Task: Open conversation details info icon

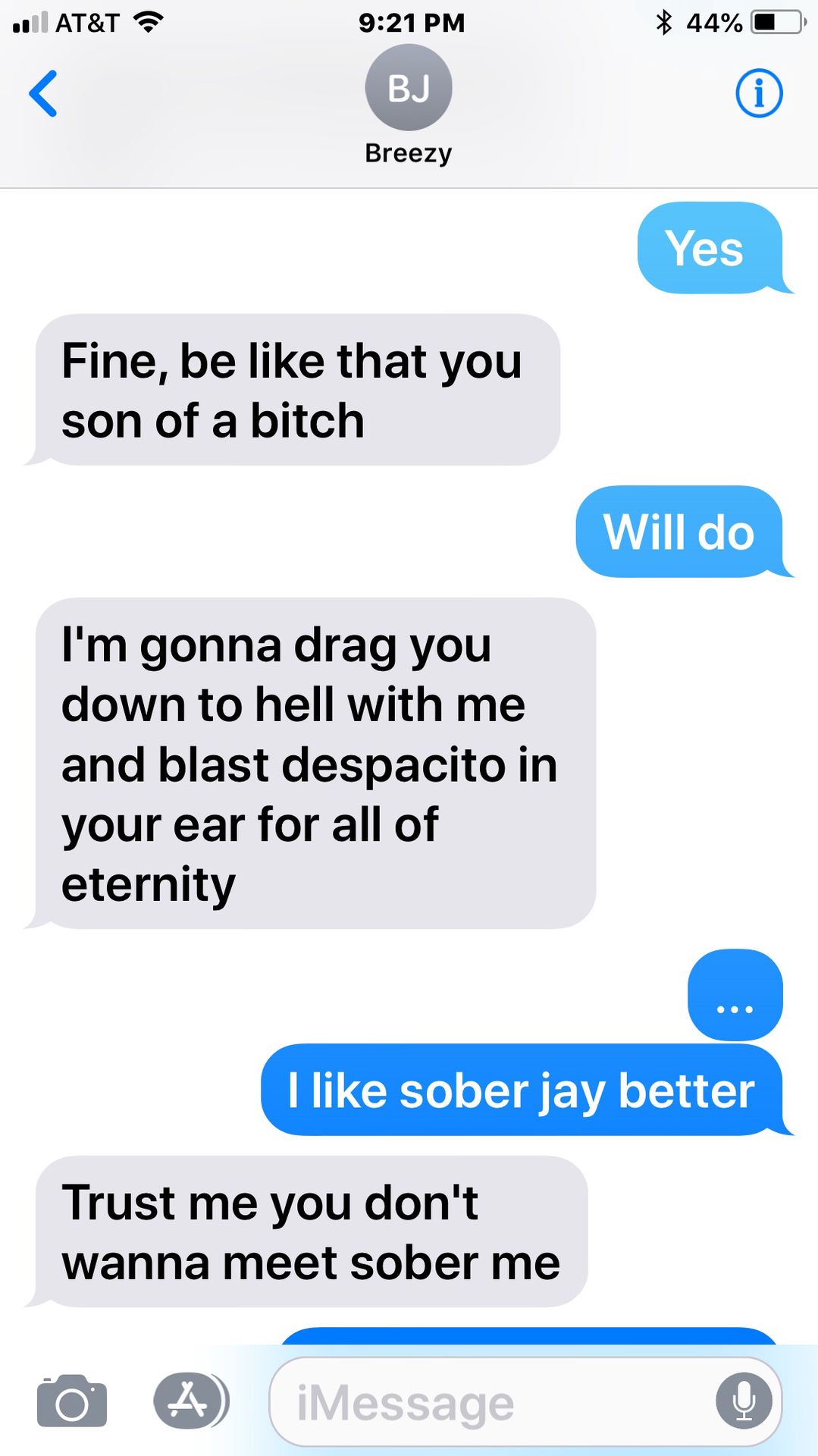Action: pyautogui.click(x=759, y=93)
